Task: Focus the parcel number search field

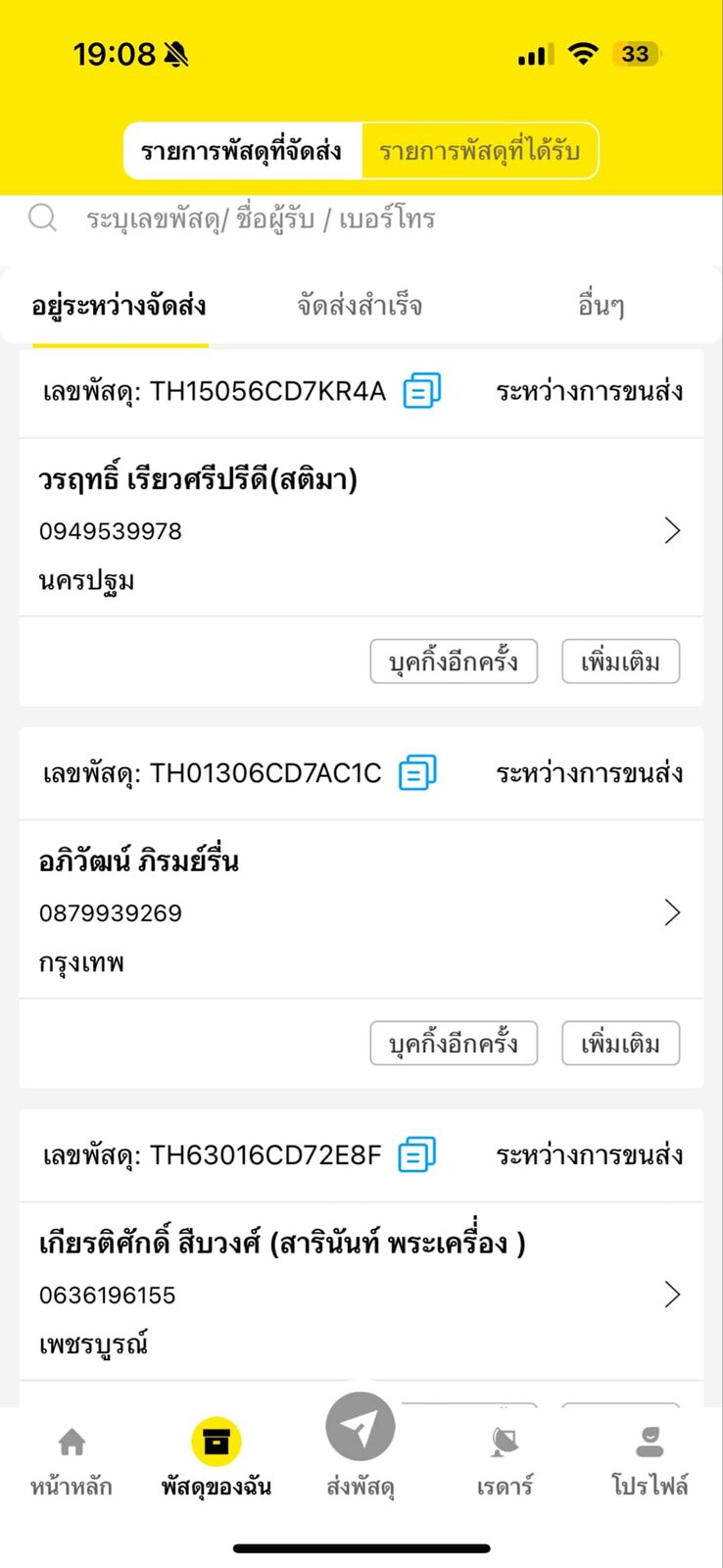Action: [x=261, y=219]
